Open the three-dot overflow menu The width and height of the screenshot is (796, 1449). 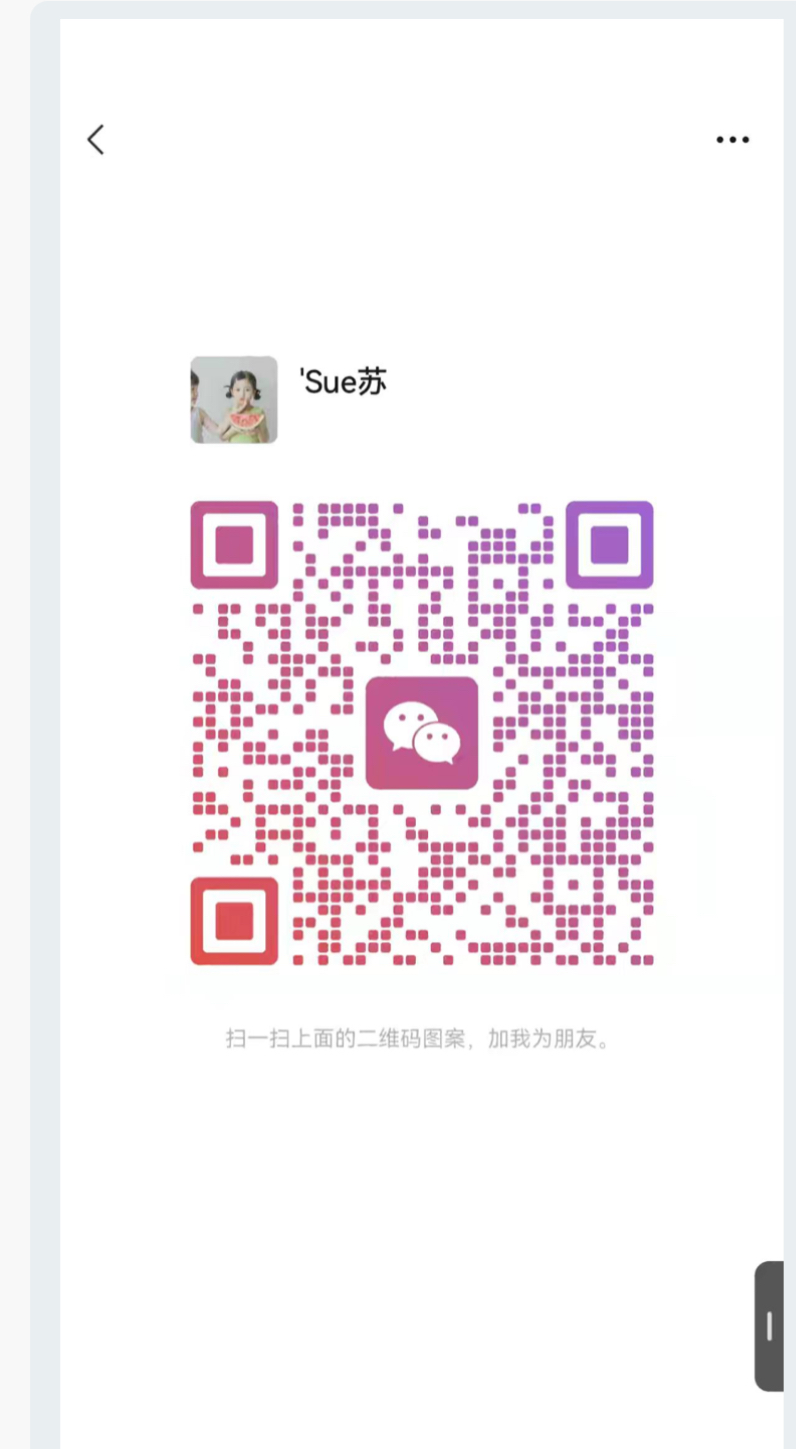(x=732, y=140)
